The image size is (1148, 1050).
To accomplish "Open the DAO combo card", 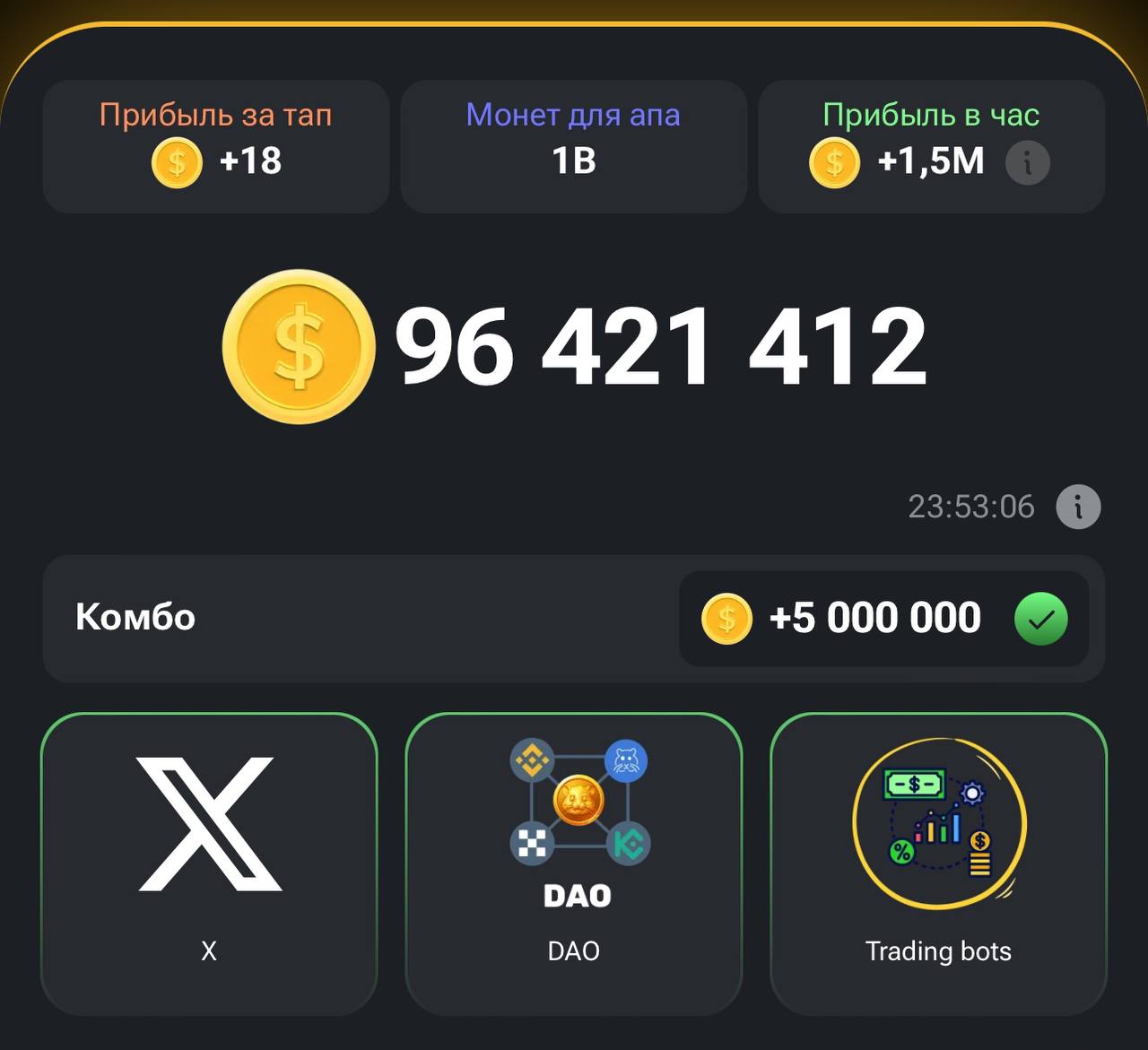I will tap(574, 863).
